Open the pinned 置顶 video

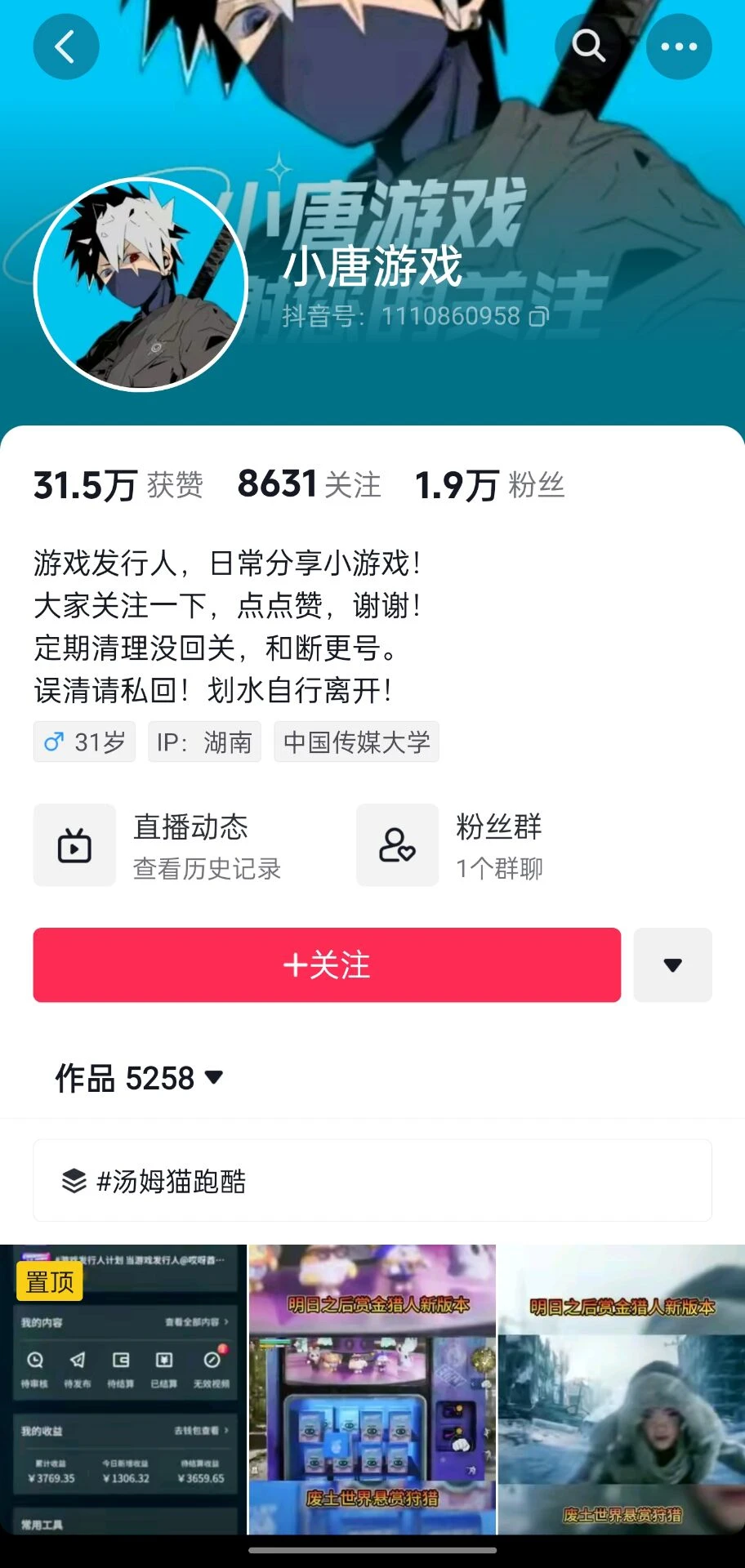click(x=123, y=1388)
